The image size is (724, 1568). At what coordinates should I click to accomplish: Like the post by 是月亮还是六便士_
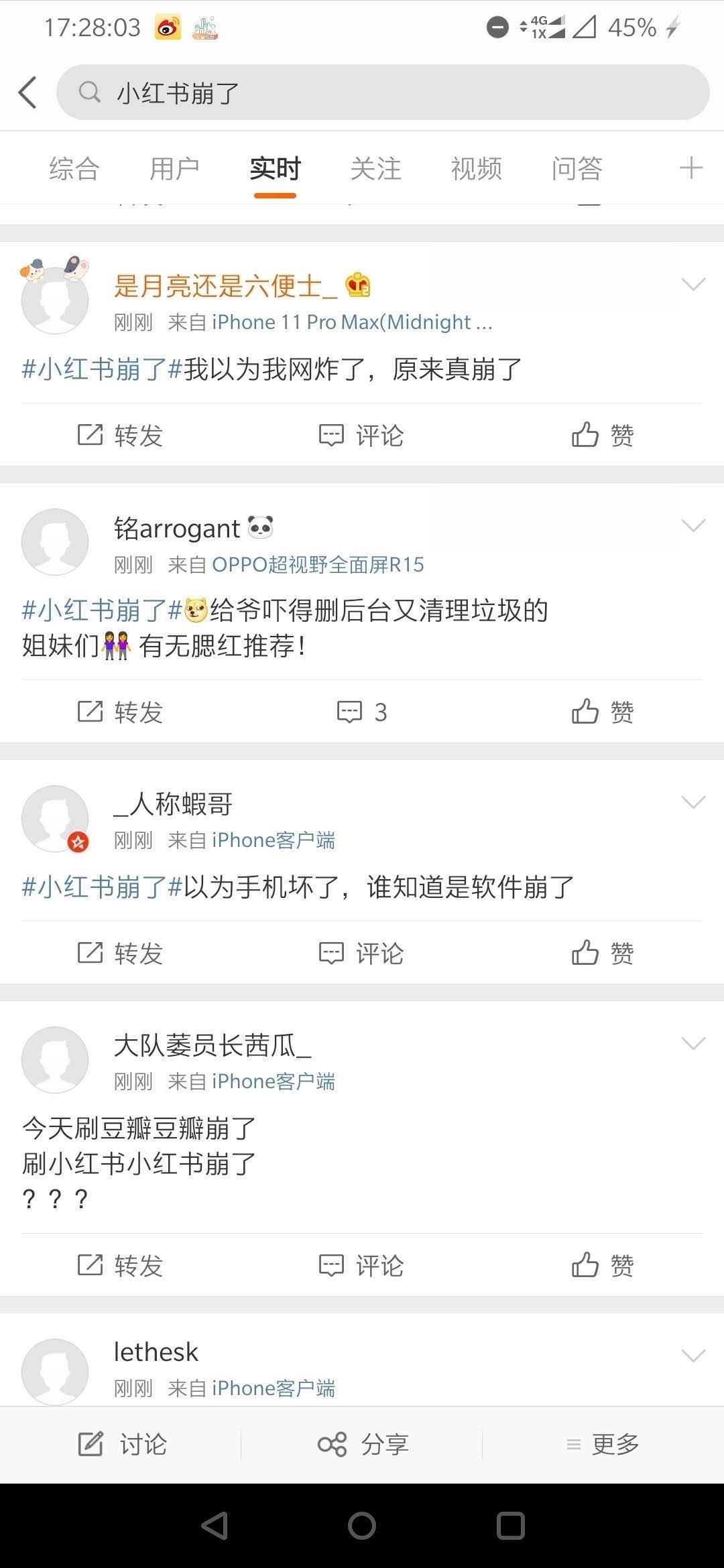click(x=603, y=436)
